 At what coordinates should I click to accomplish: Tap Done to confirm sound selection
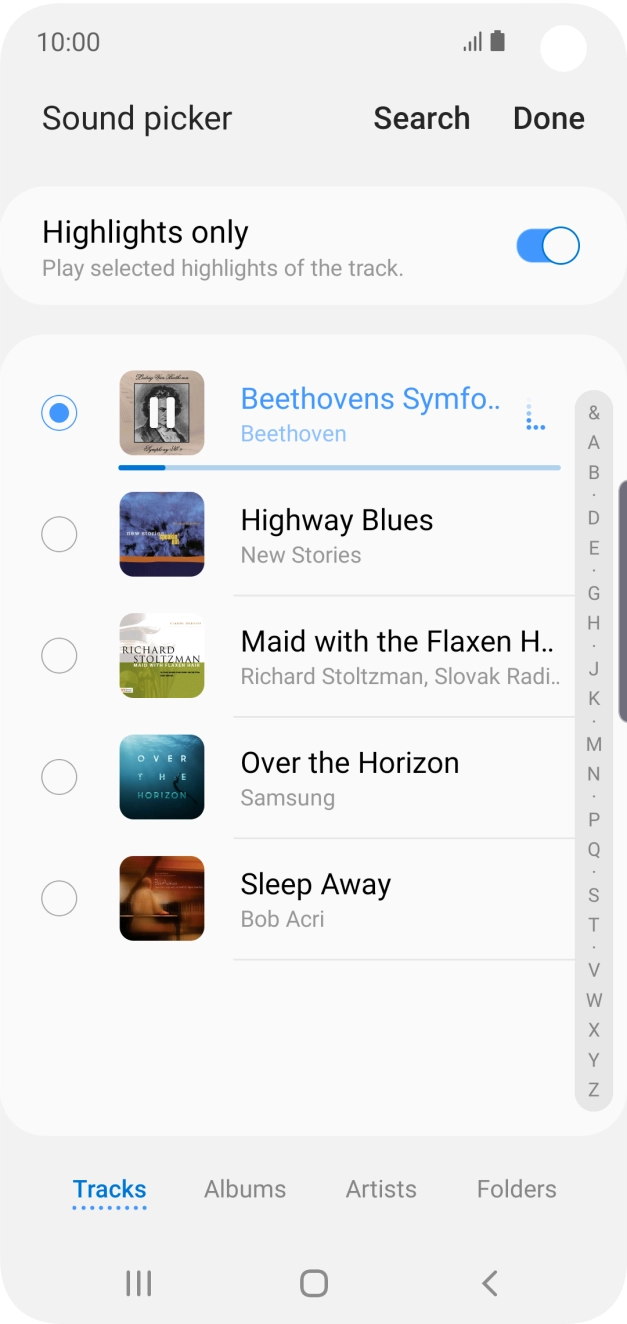coord(548,118)
